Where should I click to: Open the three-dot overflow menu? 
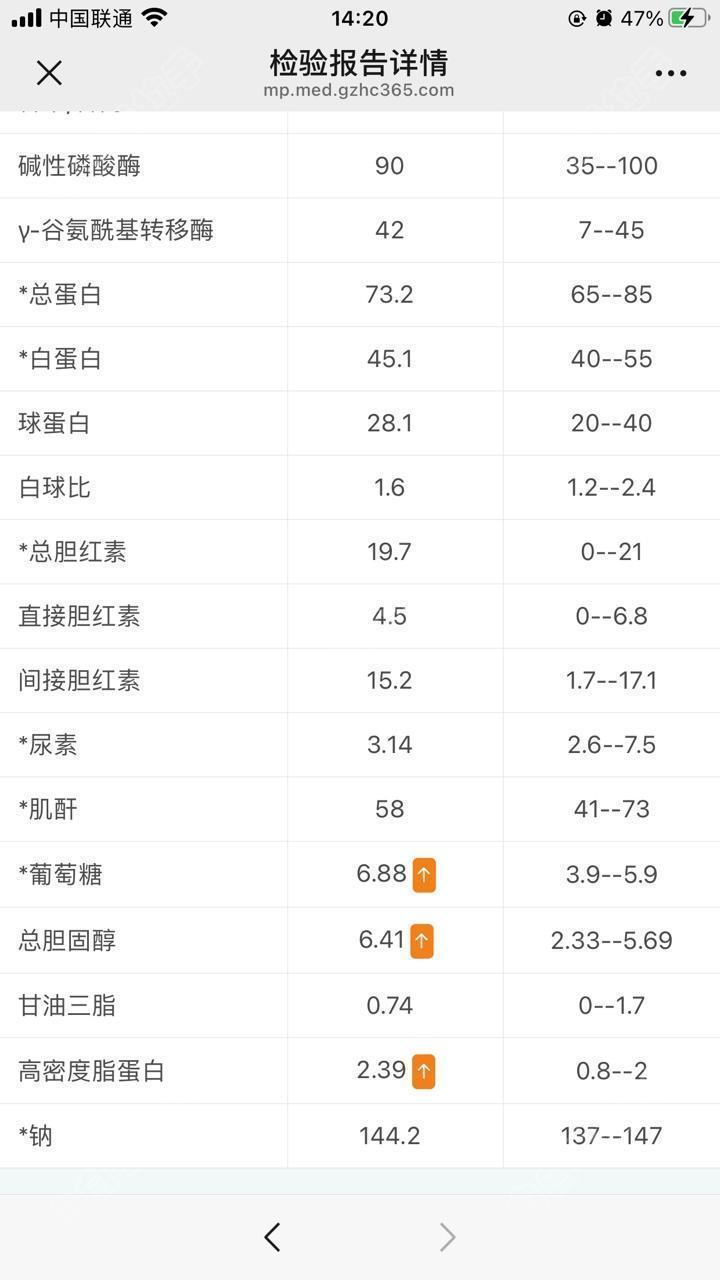(x=670, y=73)
